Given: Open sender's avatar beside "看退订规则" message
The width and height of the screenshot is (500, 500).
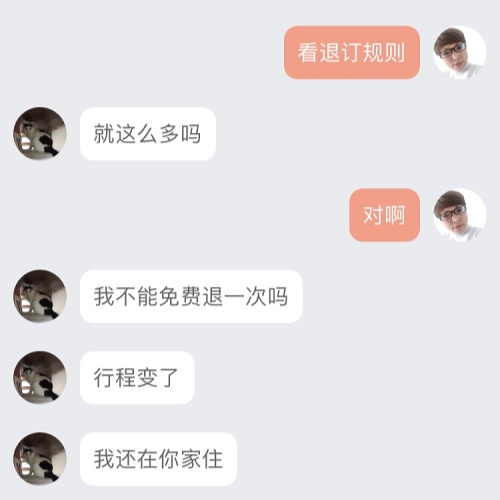Looking at the screenshot, I should (x=460, y=52).
